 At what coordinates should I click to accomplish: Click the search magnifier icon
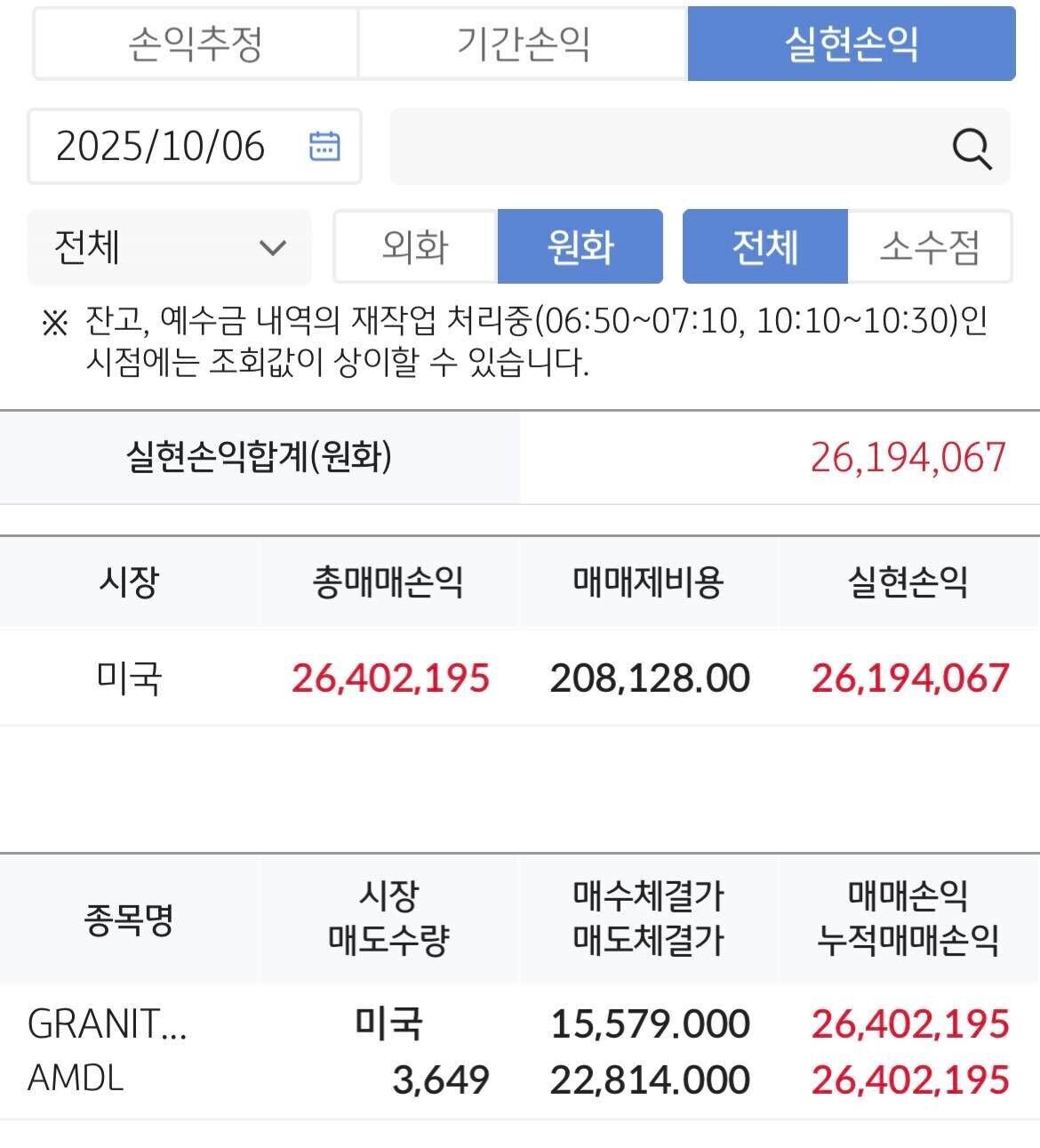click(972, 149)
